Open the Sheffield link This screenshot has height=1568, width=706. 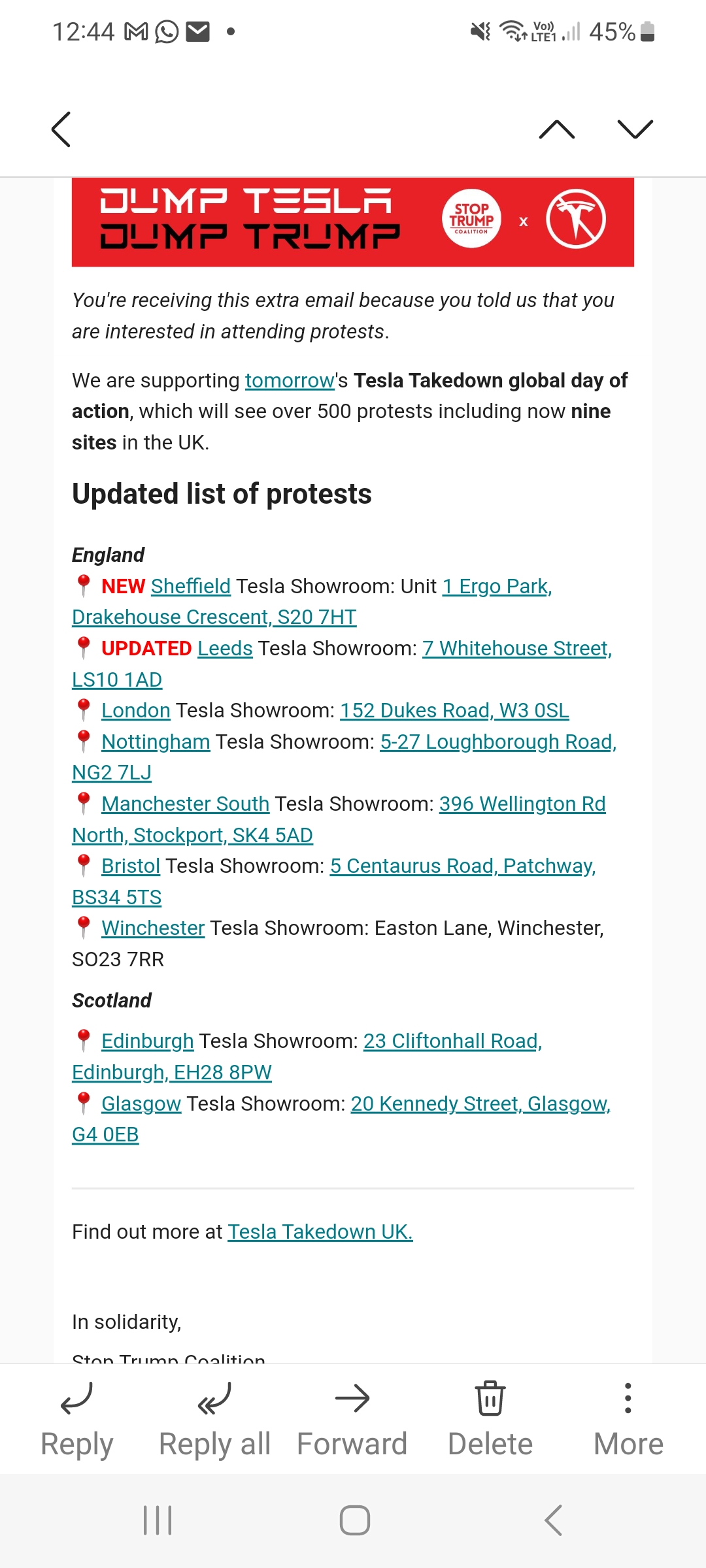tap(191, 586)
